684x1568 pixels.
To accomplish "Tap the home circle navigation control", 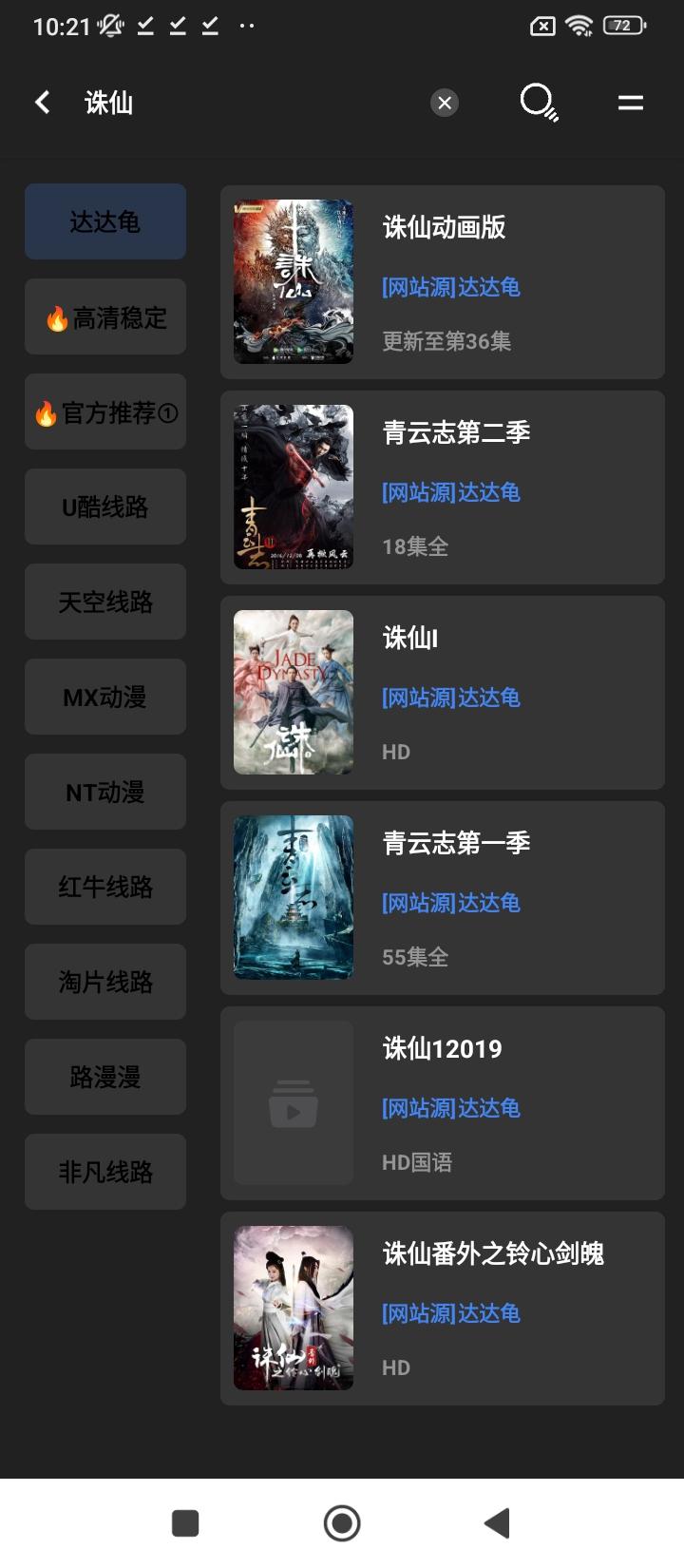I will pyautogui.click(x=341, y=1523).
